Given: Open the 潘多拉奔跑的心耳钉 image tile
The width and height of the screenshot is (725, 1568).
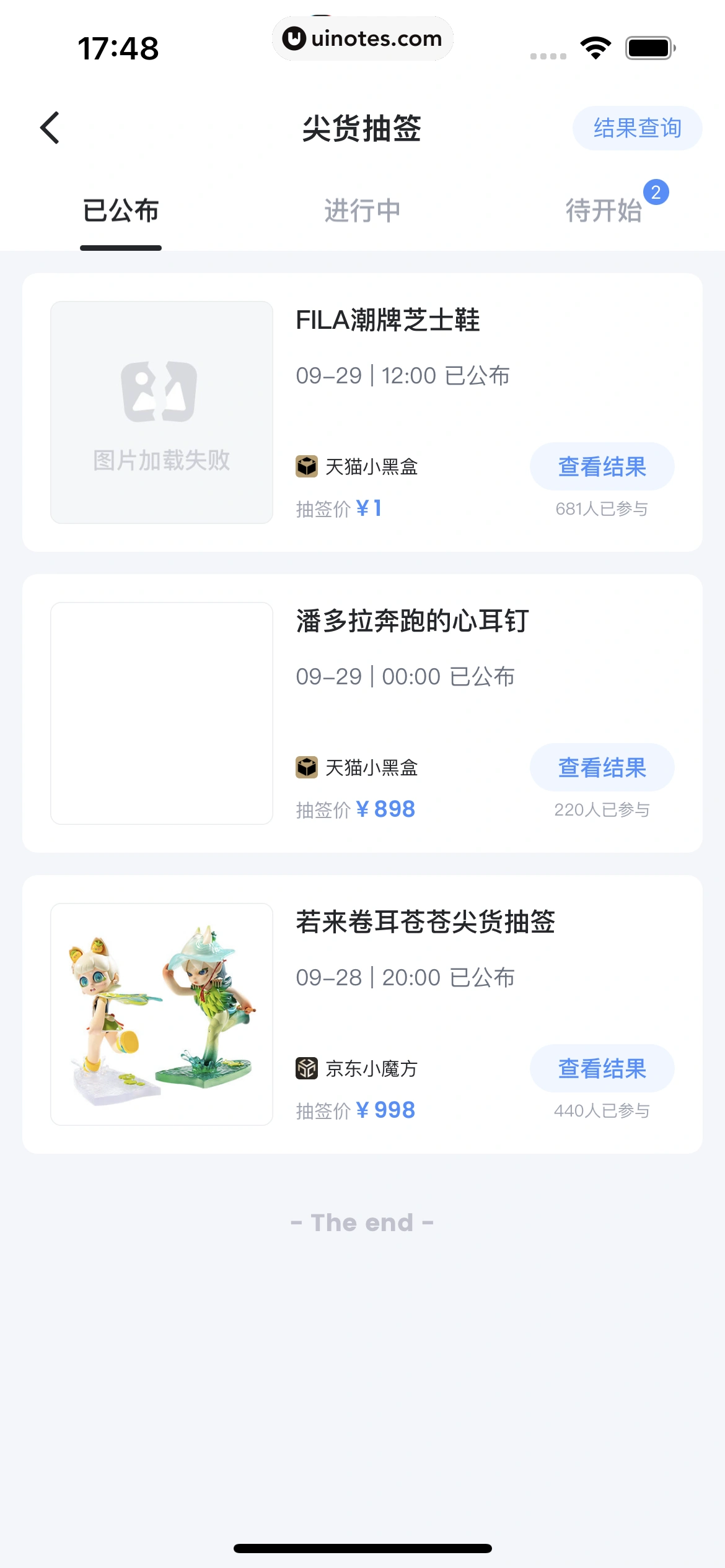Looking at the screenshot, I should click(162, 713).
